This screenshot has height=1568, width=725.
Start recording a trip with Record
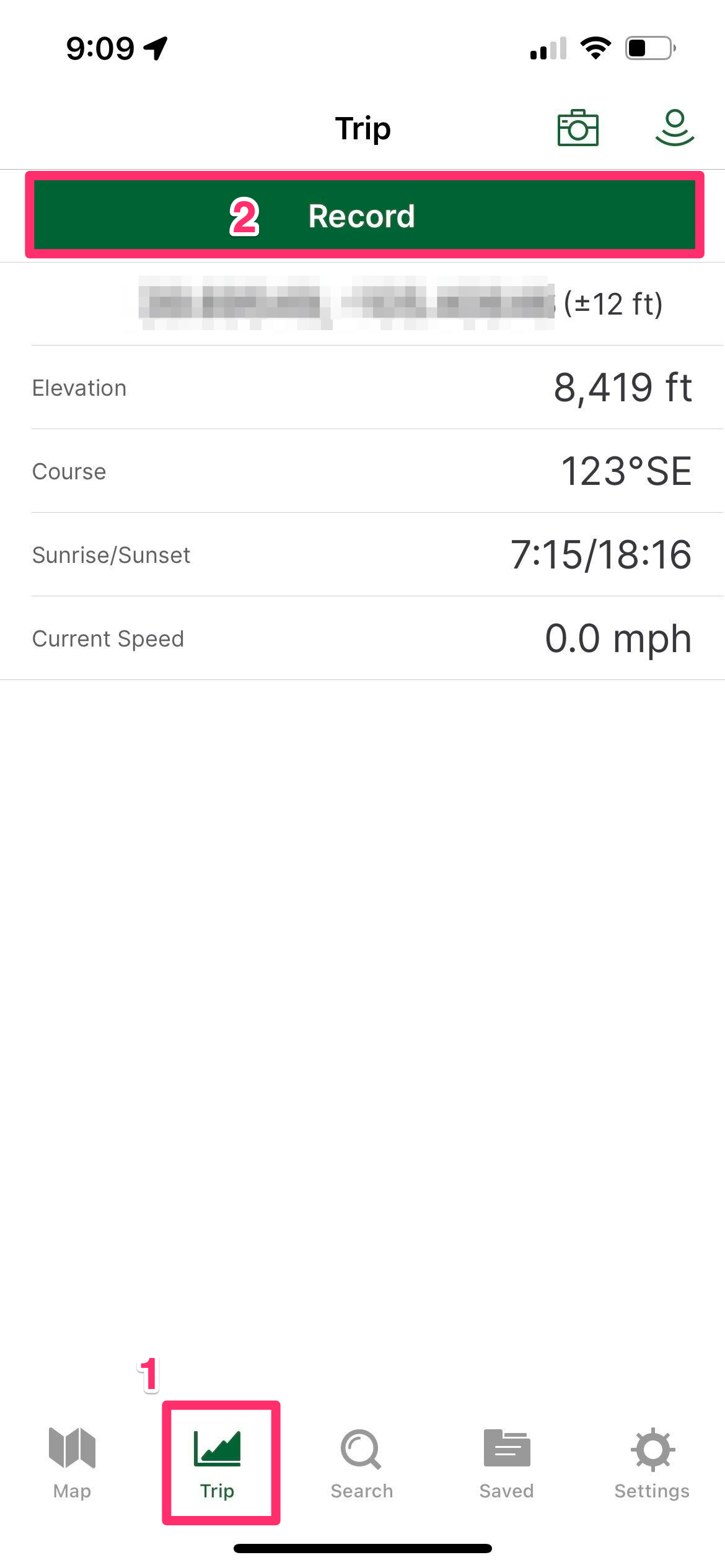tap(364, 216)
